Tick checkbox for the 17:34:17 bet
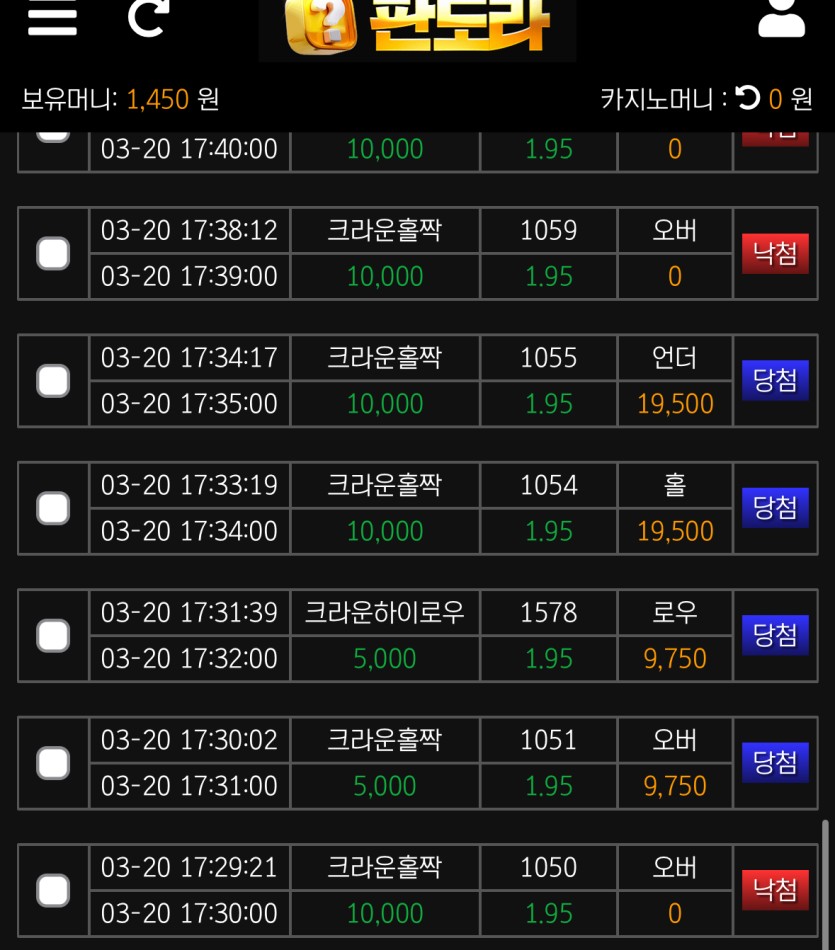This screenshot has height=950, width=835. pos(53,381)
